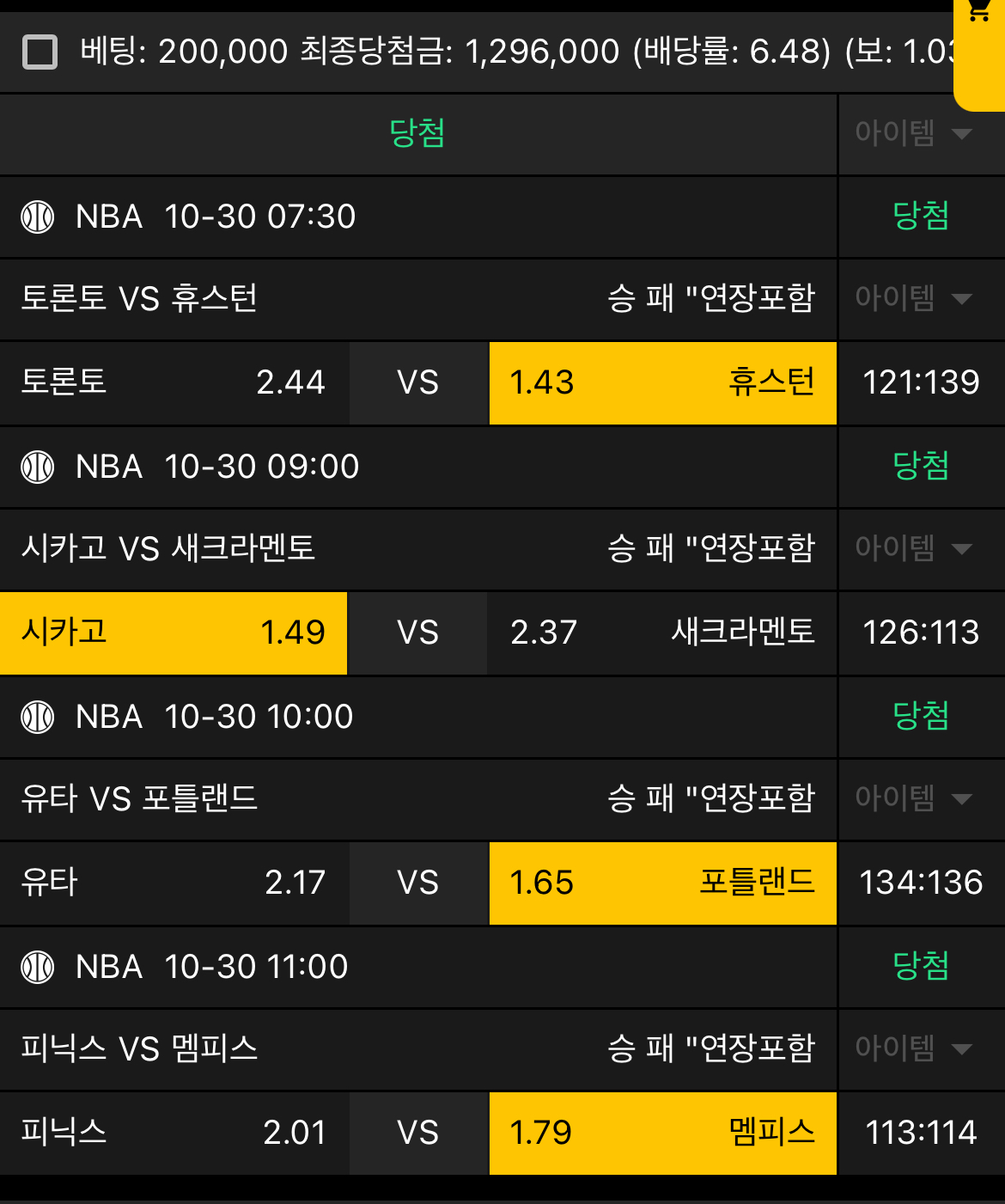Image resolution: width=1005 pixels, height=1204 pixels.
Task: Select 피닉스 odds of 2.01
Action: [172, 1134]
